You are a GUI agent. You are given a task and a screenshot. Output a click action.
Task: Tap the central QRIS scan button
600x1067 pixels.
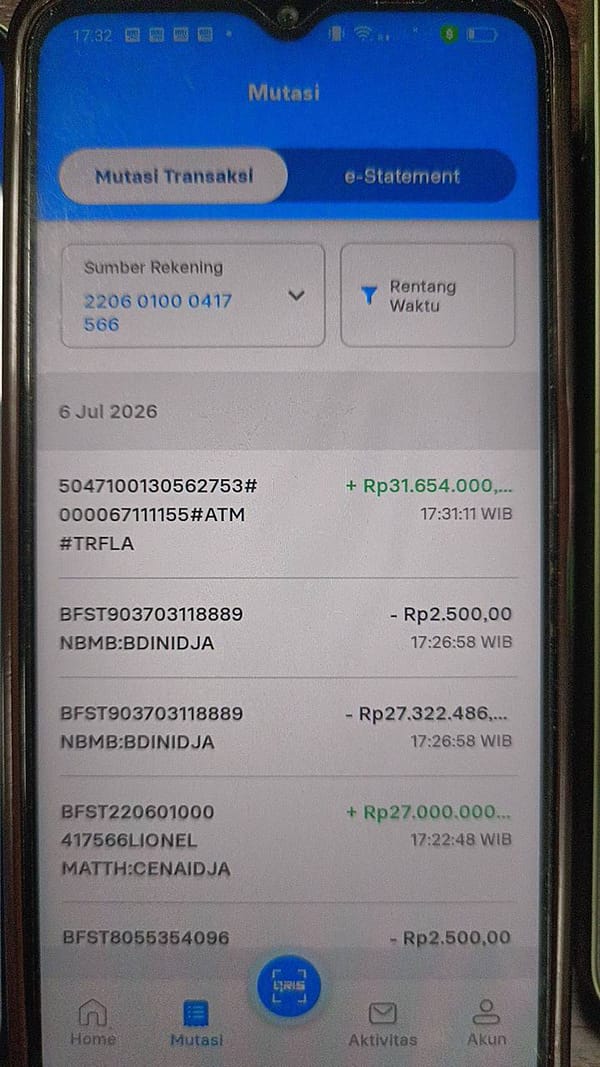(288, 985)
